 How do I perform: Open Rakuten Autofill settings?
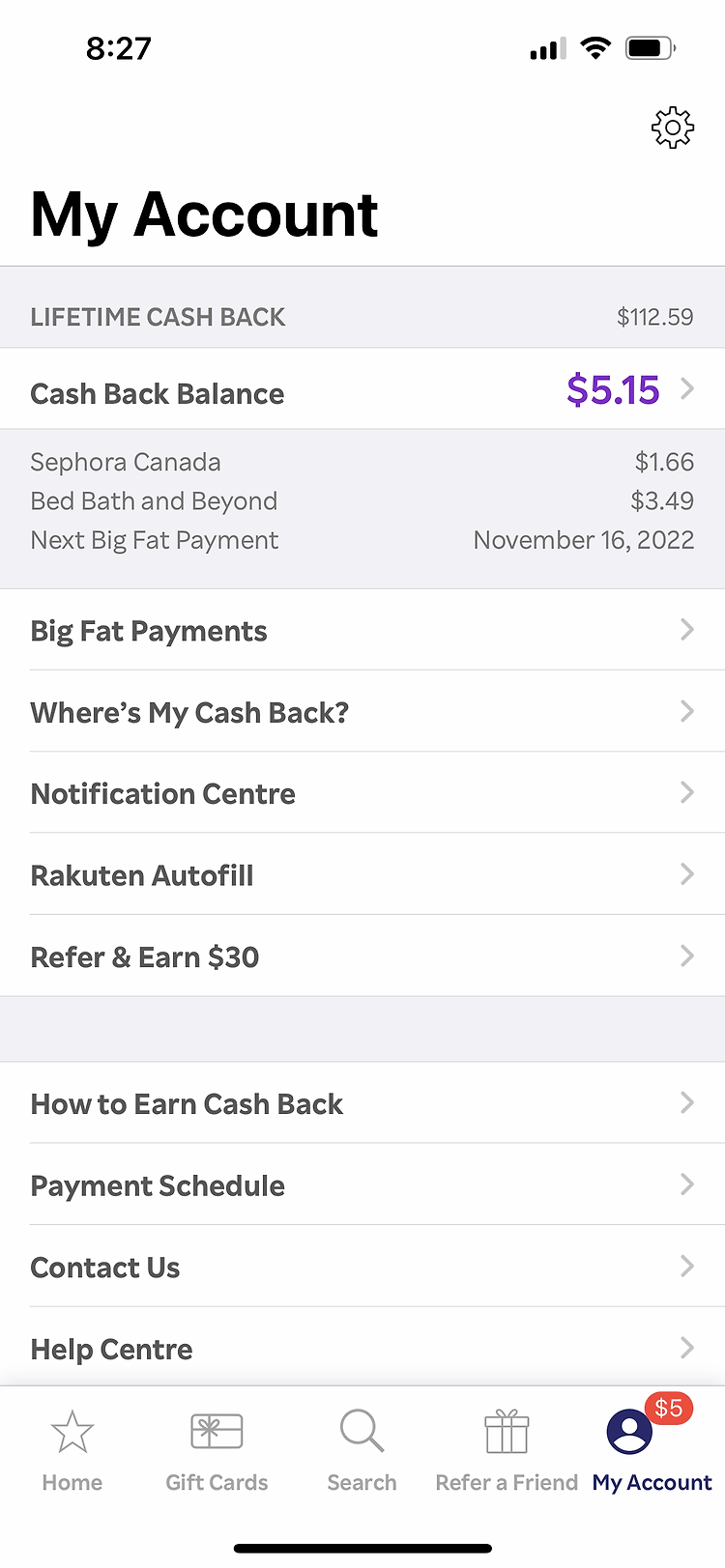point(362,875)
